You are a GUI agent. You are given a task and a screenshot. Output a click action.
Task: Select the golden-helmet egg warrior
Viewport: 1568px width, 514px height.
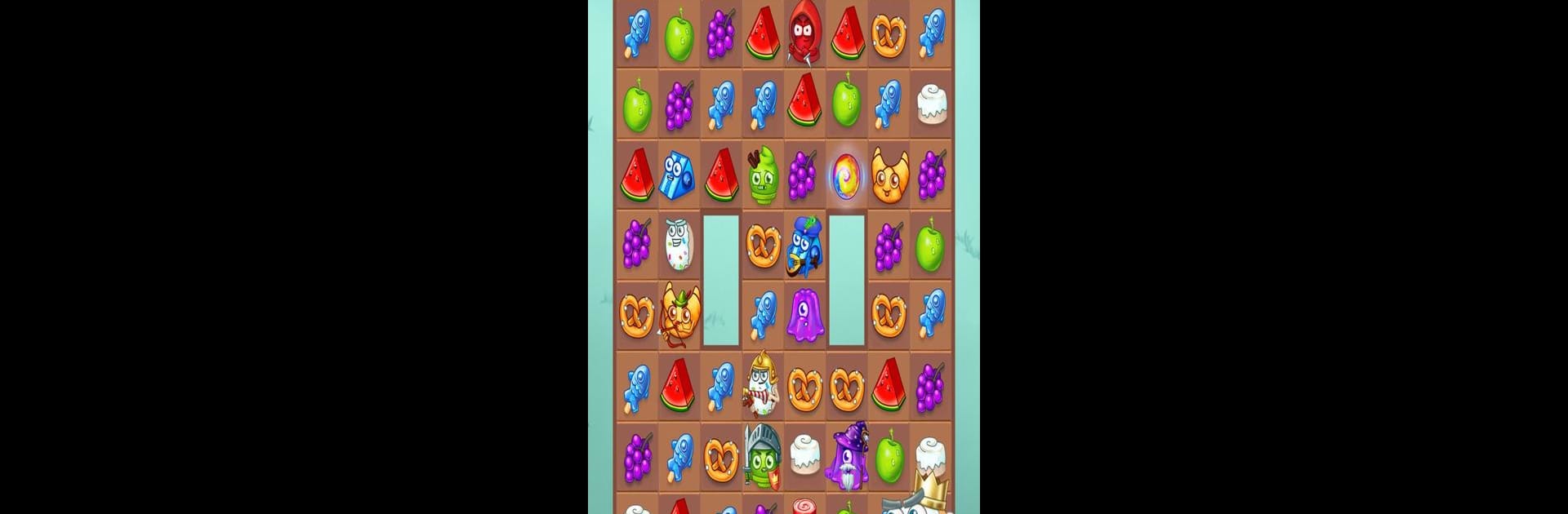(x=763, y=384)
